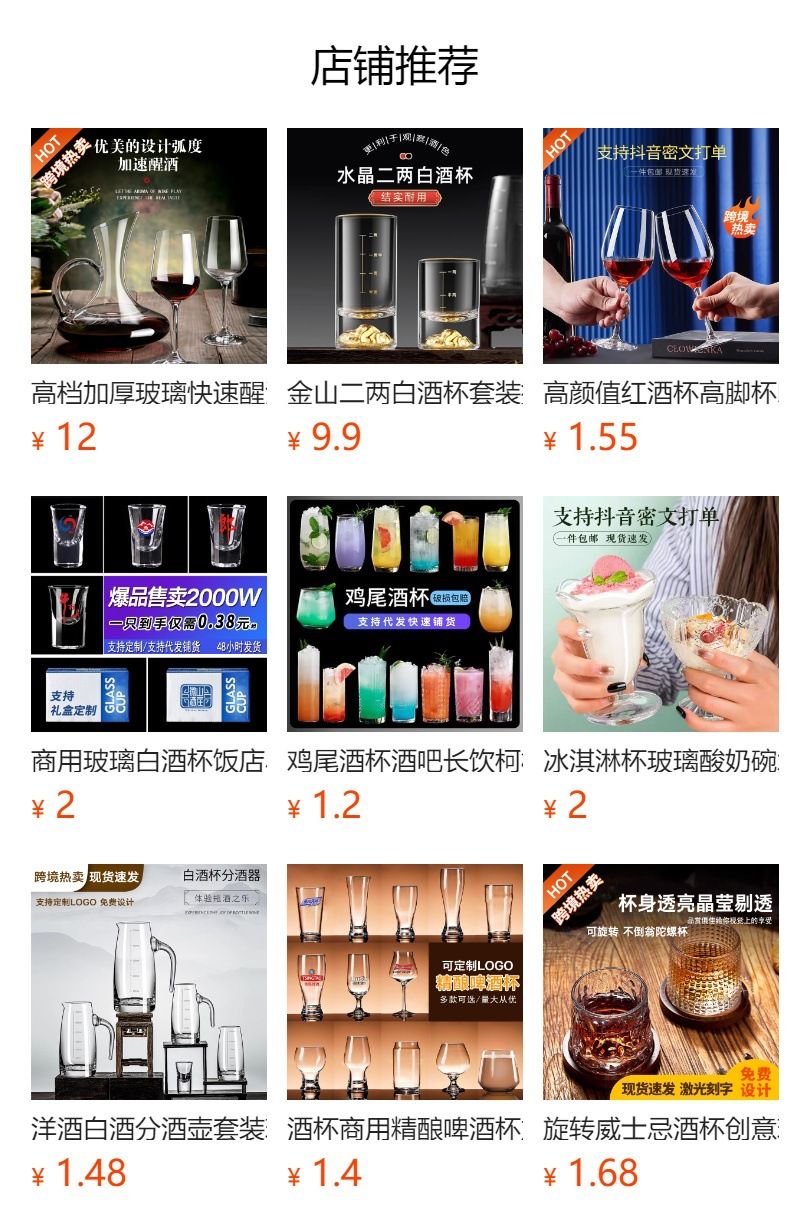Open the 商用玻璃白酒杯饭店 listing
Image resolution: width=790 pixels, height=1232 pixels.
tap(149, 614)
